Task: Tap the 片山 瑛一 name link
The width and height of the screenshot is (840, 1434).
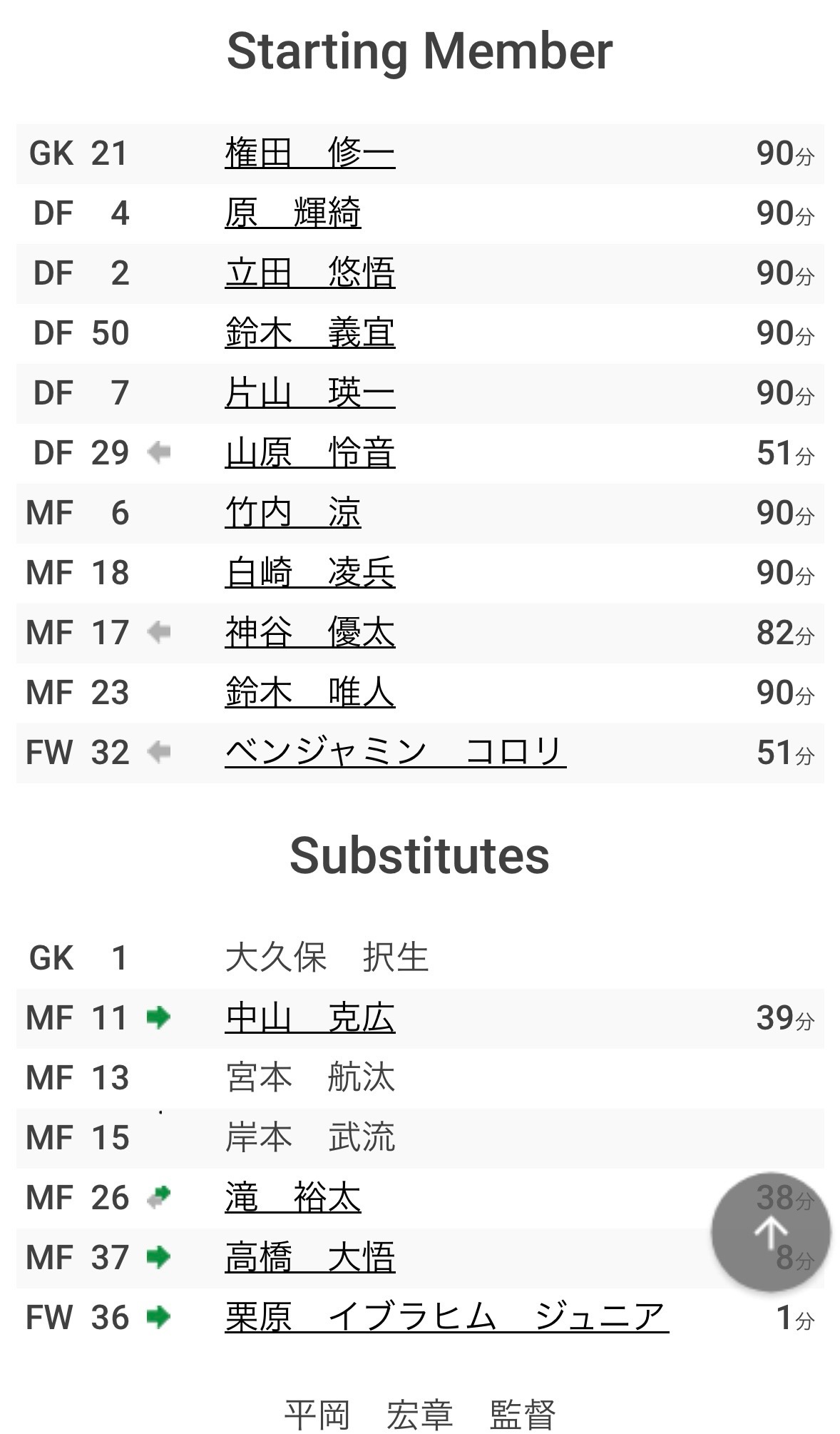Action: [x=310, y=393]
